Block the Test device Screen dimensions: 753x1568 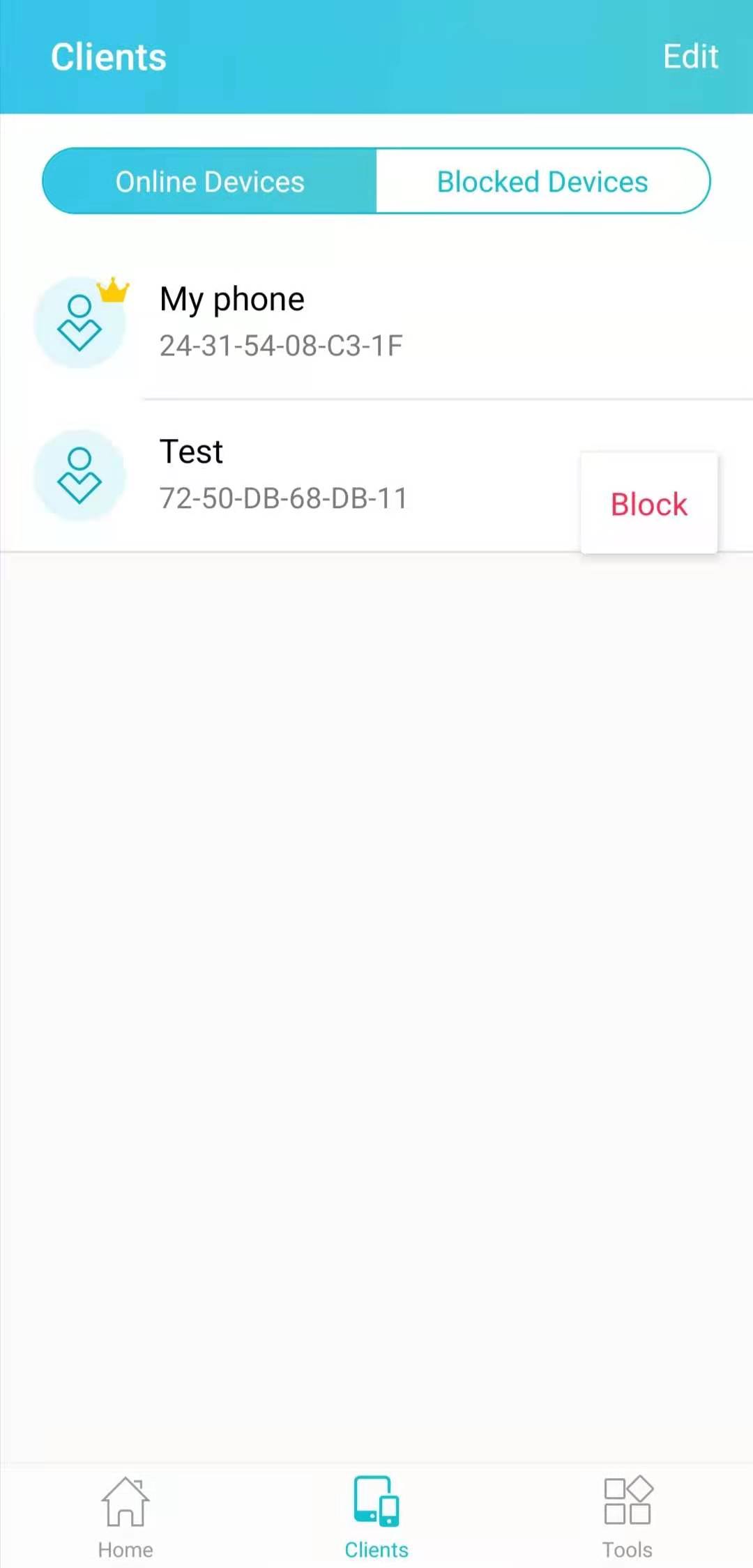point(649,504)
